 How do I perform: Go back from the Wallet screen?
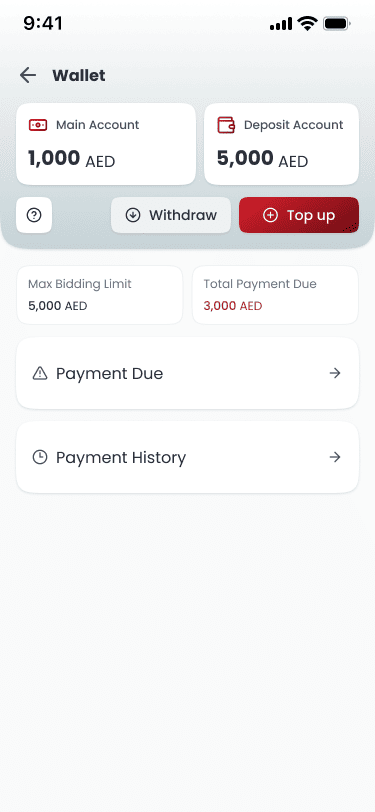[x=28, y=76]
